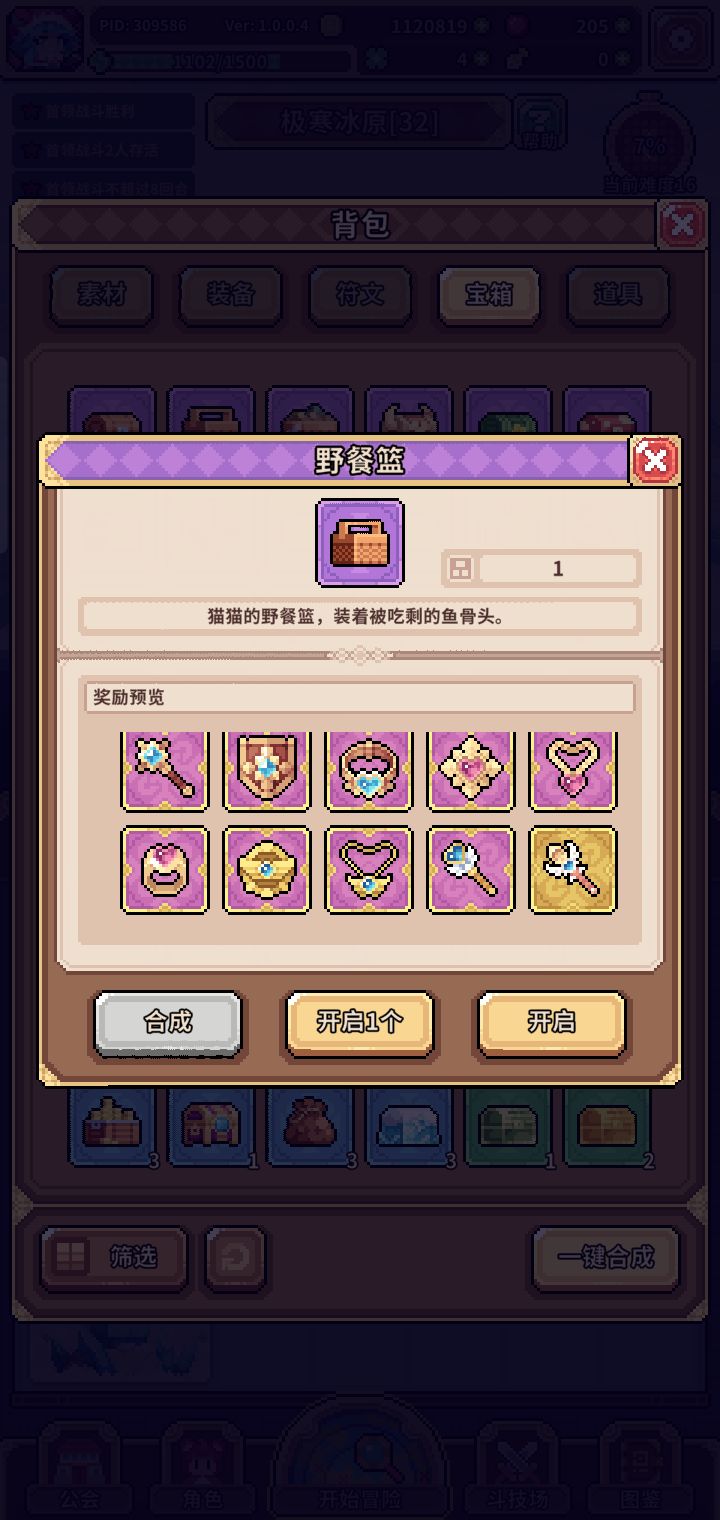The image size is (720, 1520).
Task: Click the quantity field showing 1
Action: pos(557,568)
